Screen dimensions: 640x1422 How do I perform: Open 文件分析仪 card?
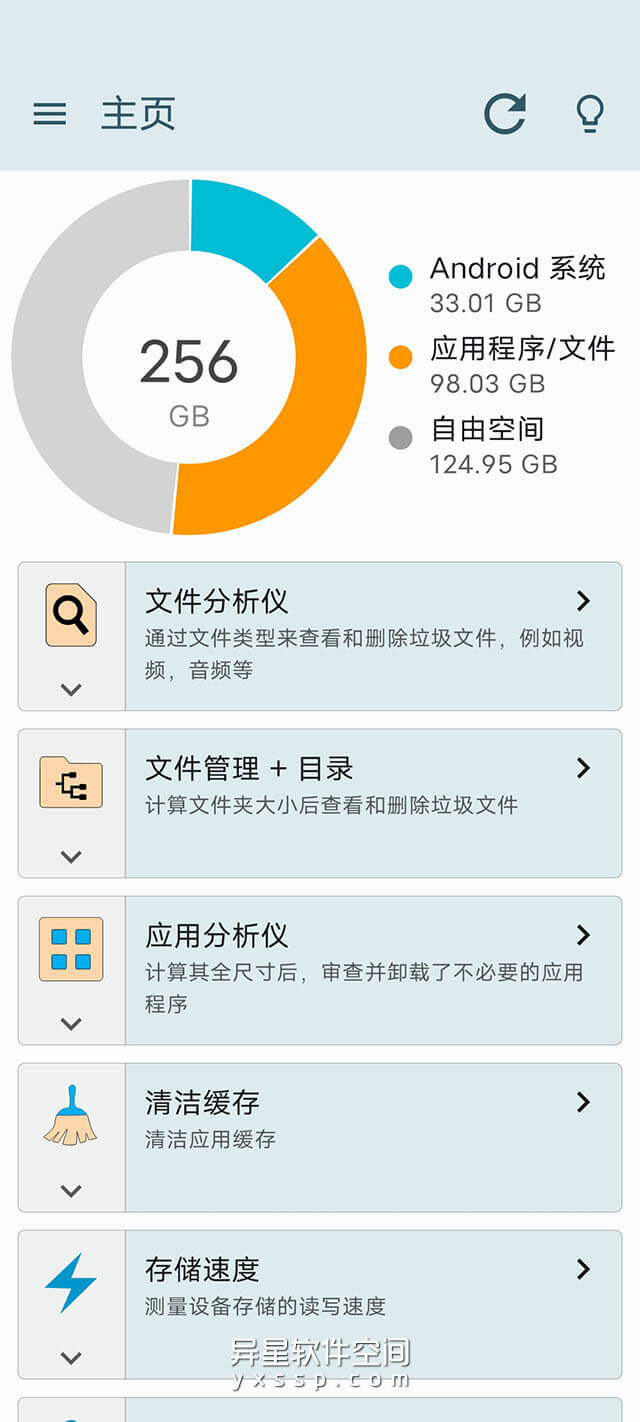pyautogui.click(x=372, y=636)
